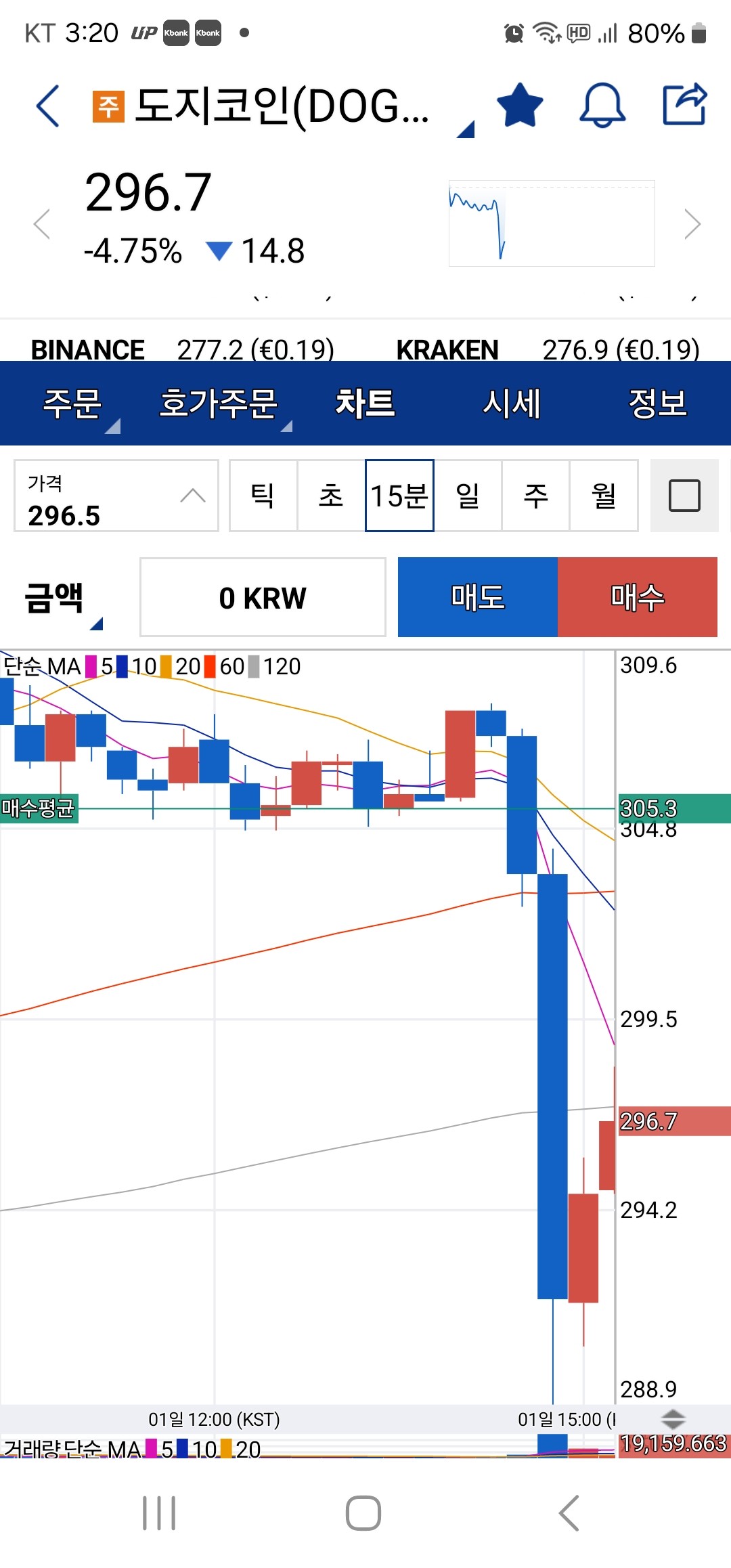Viewport: 731px width, 1568px height.
Task: Go back using the top-left arrow
Action: click(x=48, y=106)
